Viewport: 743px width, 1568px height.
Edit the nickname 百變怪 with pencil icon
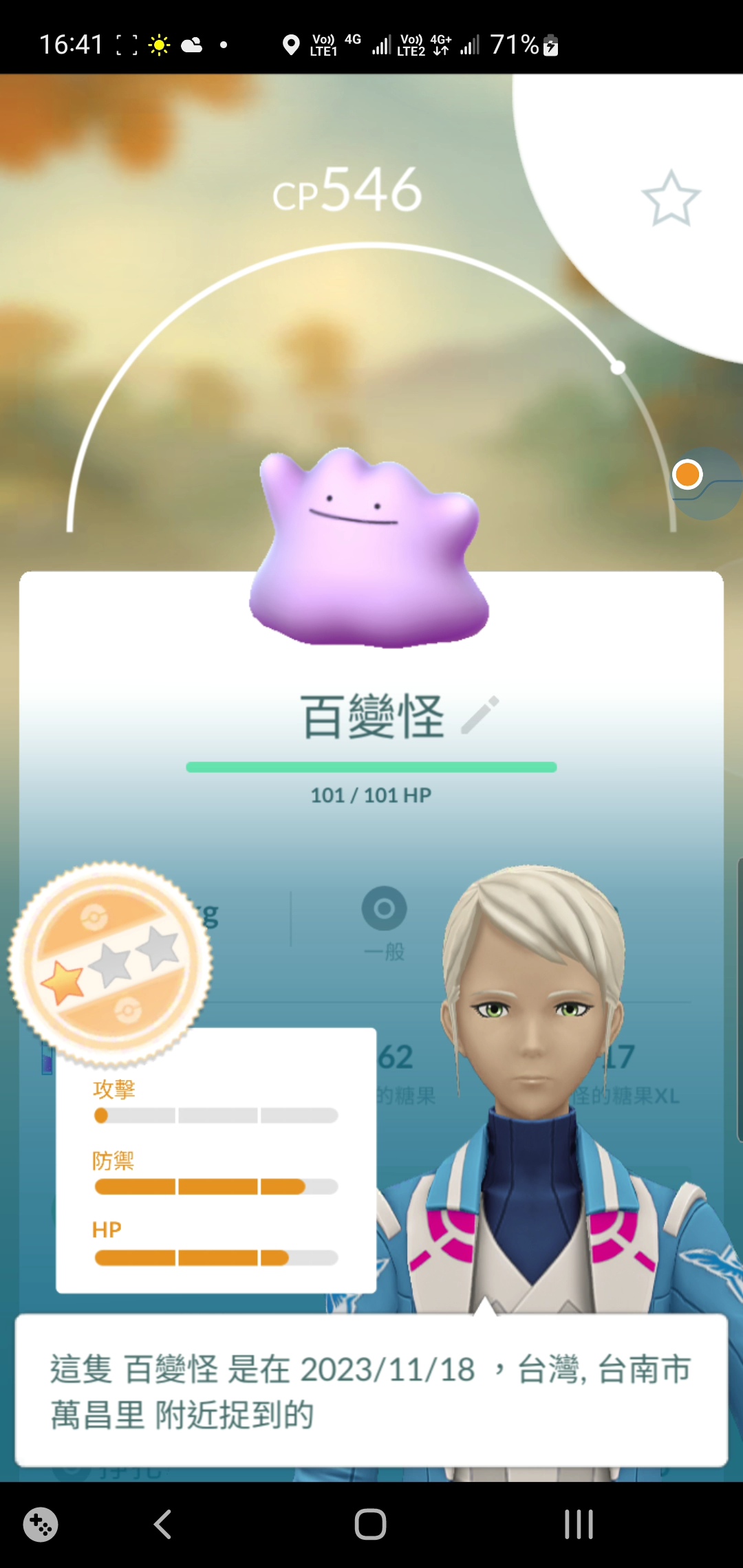coord(480,715)
